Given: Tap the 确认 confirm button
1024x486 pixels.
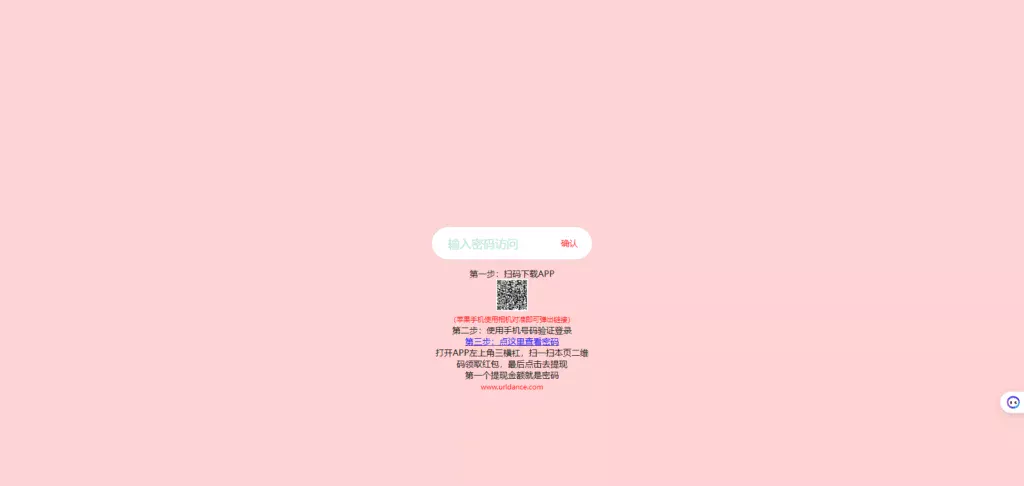Looking at the screenshot, I should coord(569,243).
